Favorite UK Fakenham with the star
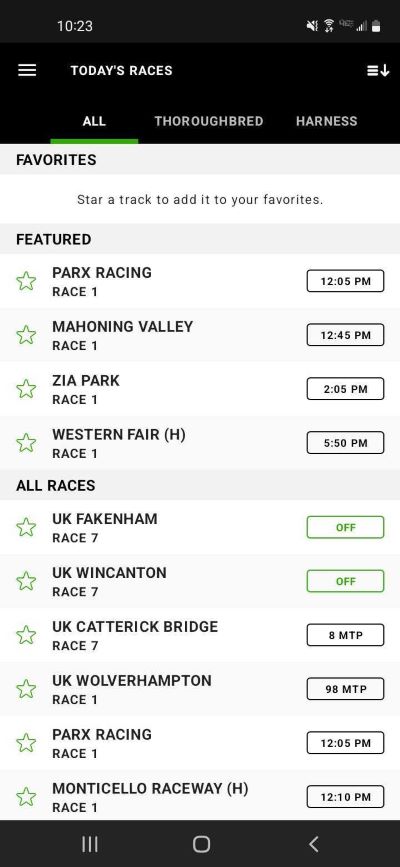This screenshot has width=400, height=867. [26, 527]
